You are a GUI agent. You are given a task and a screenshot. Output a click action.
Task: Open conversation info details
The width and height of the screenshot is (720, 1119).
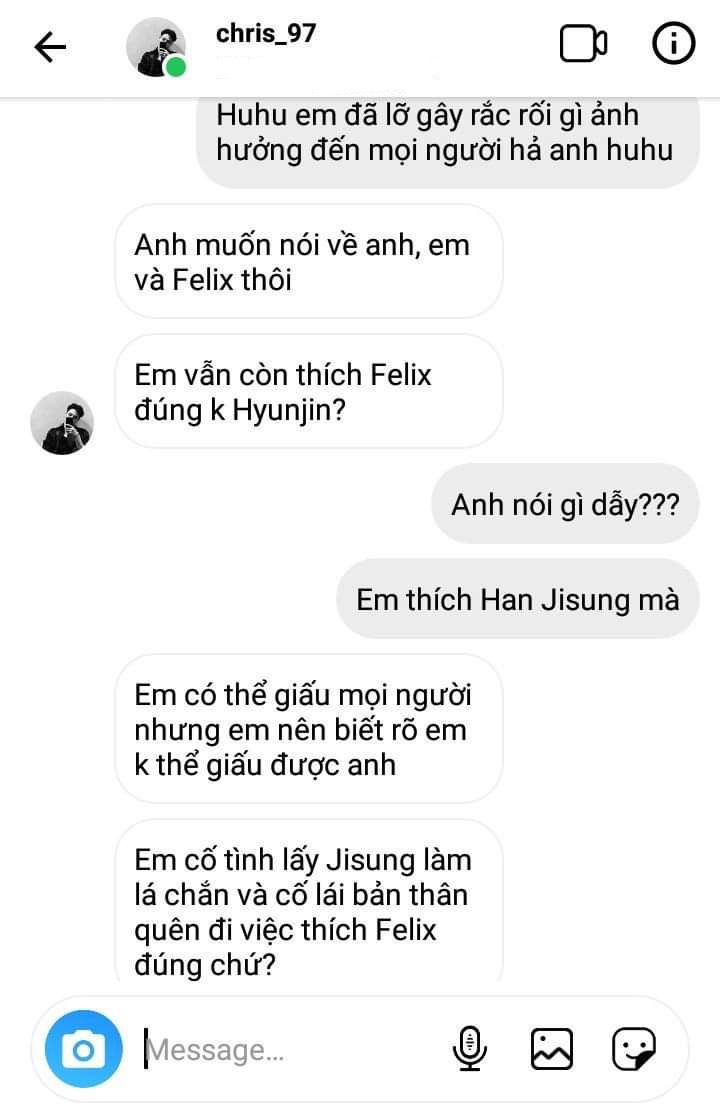[673, 45]
